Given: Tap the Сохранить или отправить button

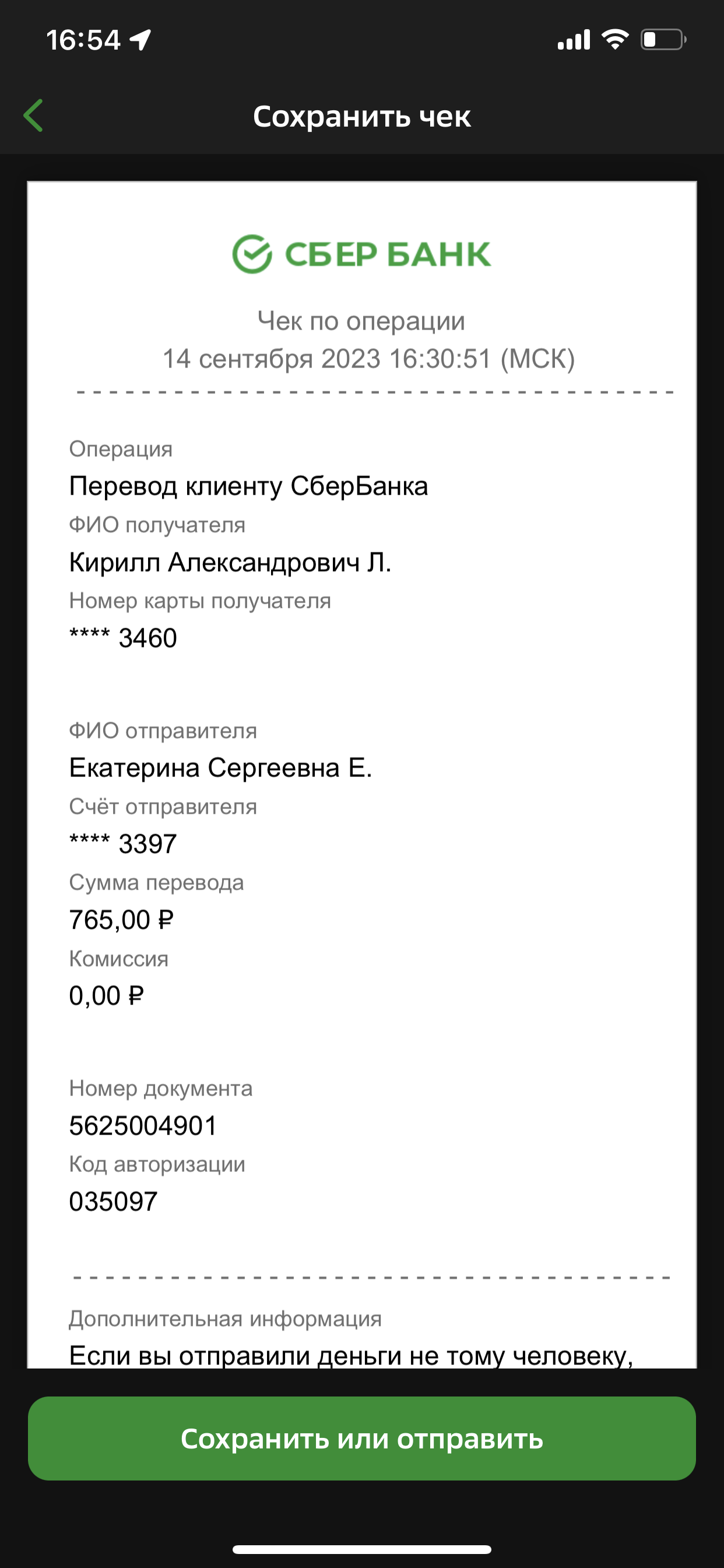Looking at the screenshot, I should coord(362,1438).
